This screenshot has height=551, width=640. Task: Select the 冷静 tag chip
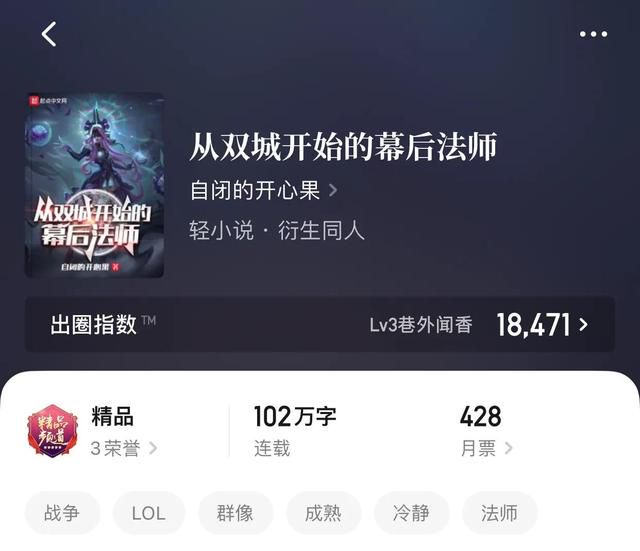coord(411,513)
